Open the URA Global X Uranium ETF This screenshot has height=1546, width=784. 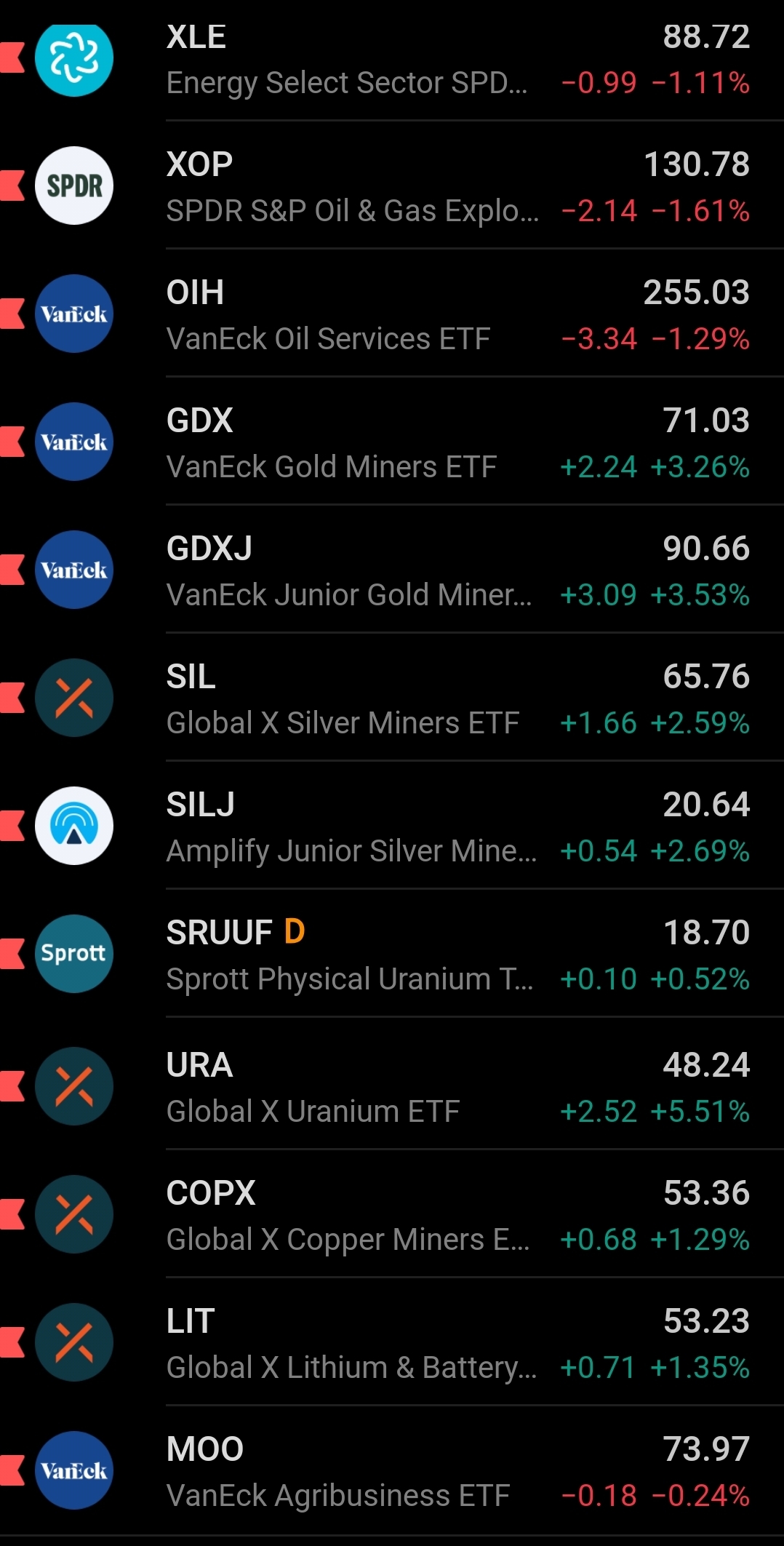(x=392, y=1085)
